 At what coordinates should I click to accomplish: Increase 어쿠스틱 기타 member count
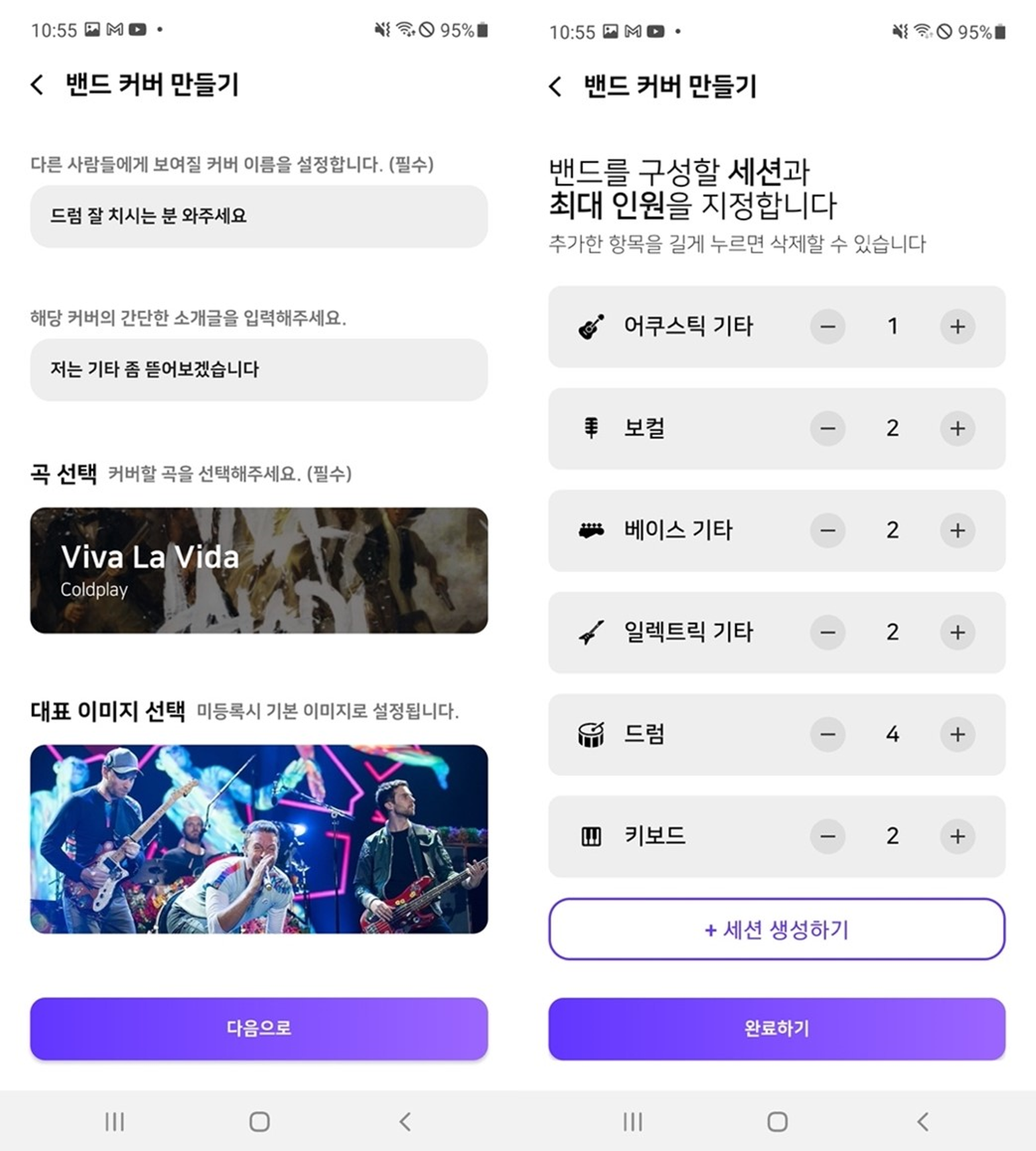[x=957, y=326]
